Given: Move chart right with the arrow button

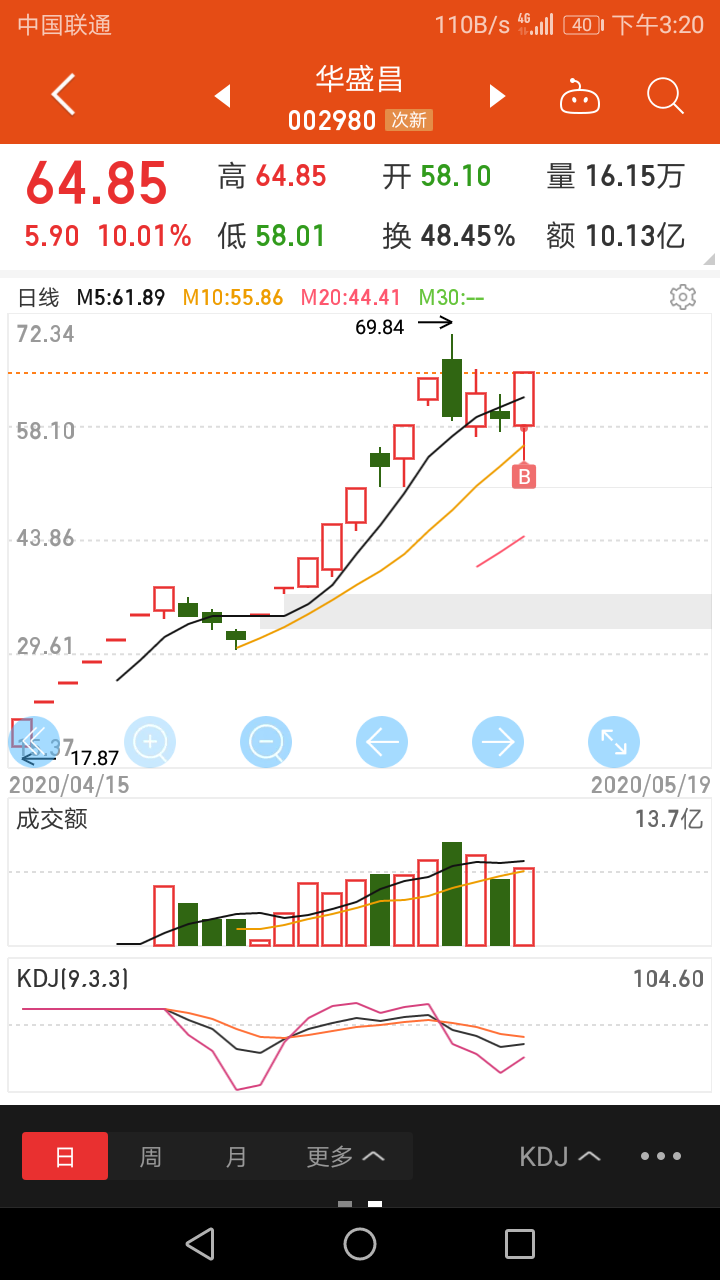Looking at the screenshot, I should click(x=498, y=742).
